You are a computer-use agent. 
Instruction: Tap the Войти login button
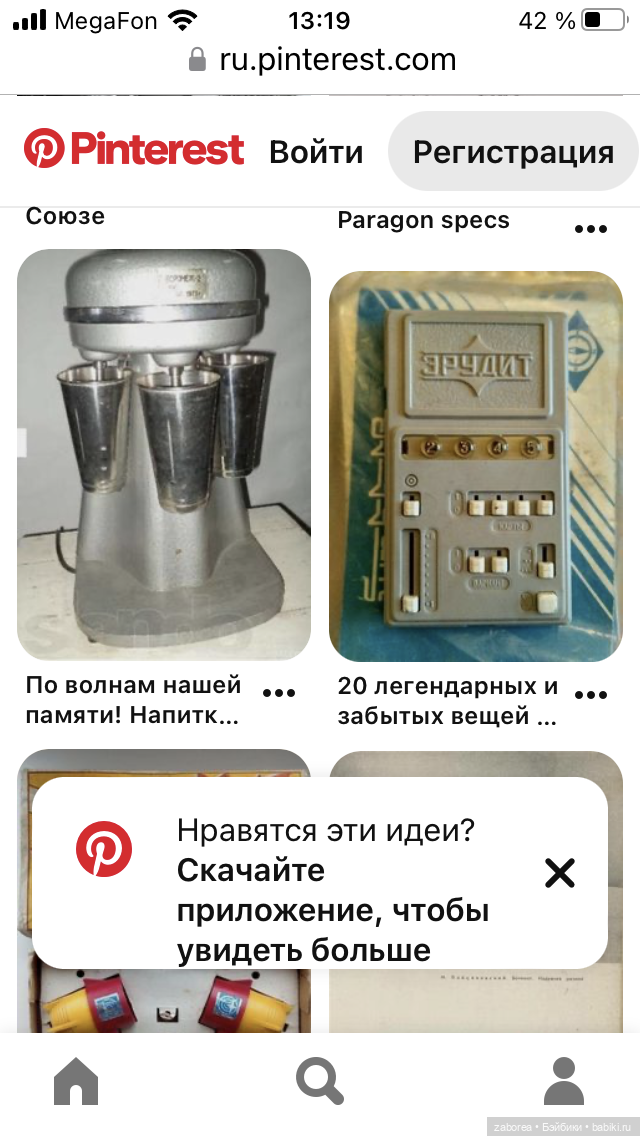[x=316, y=152]
